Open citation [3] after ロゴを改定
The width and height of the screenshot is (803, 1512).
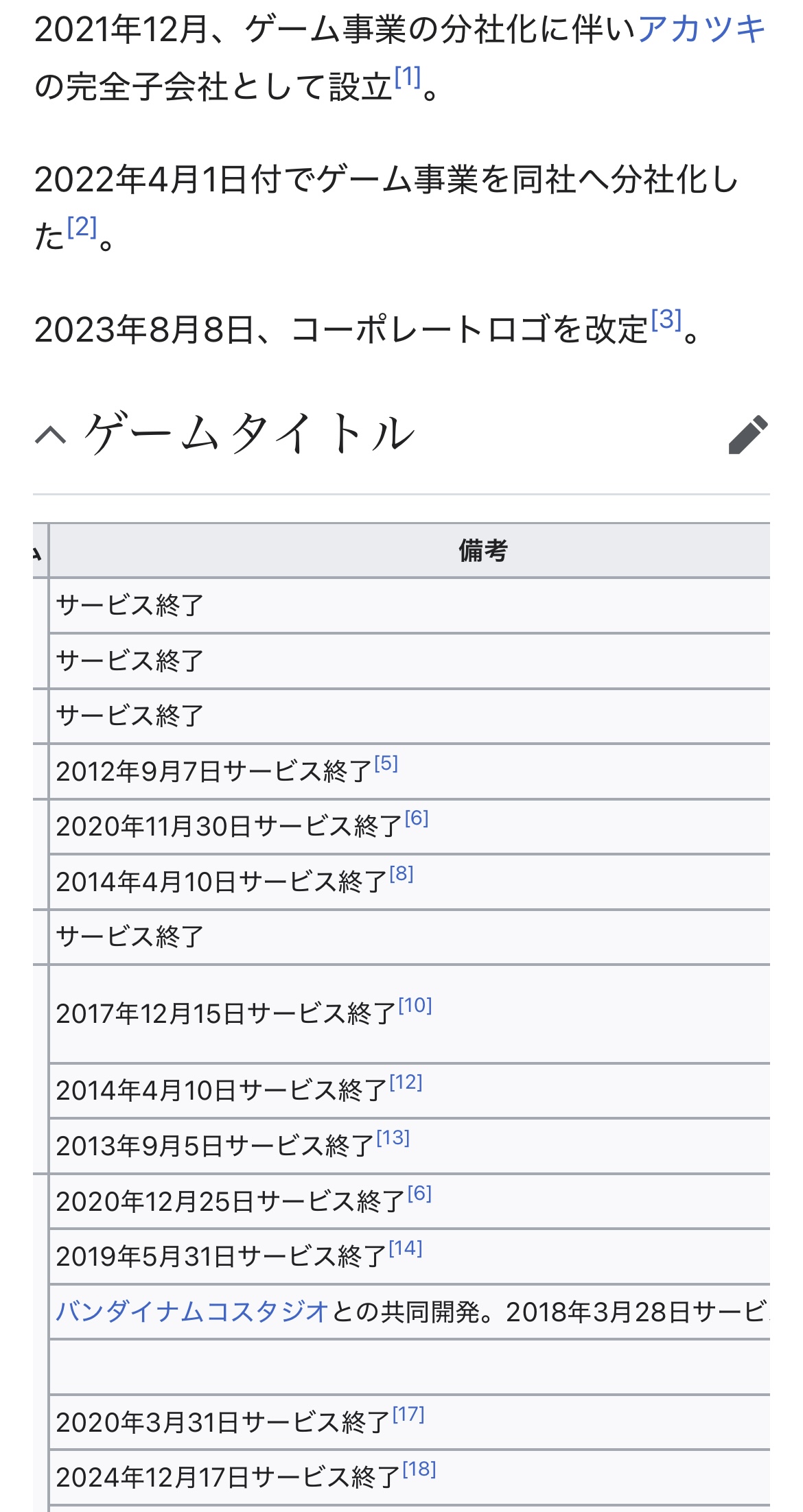[666, 319]
